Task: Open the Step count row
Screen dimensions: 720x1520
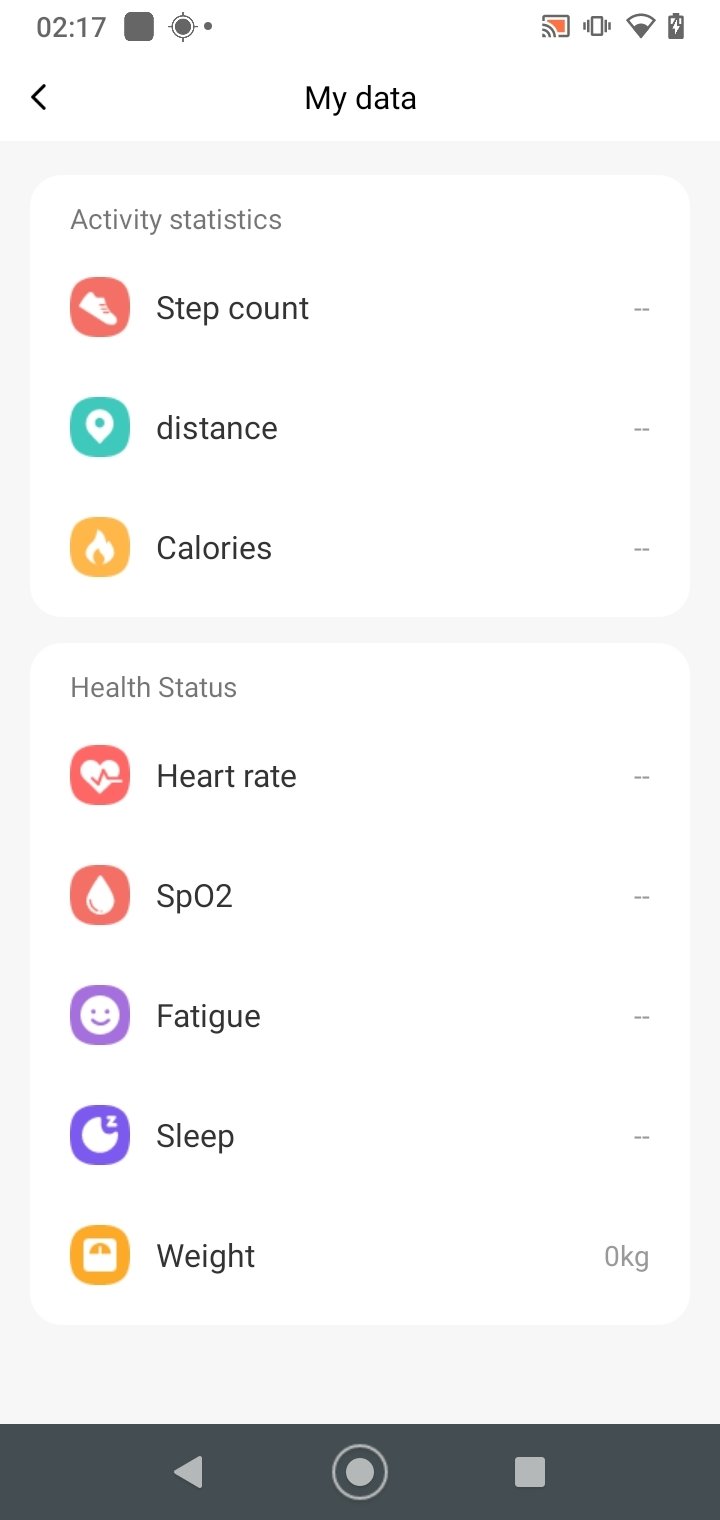Action: [360, 308]
